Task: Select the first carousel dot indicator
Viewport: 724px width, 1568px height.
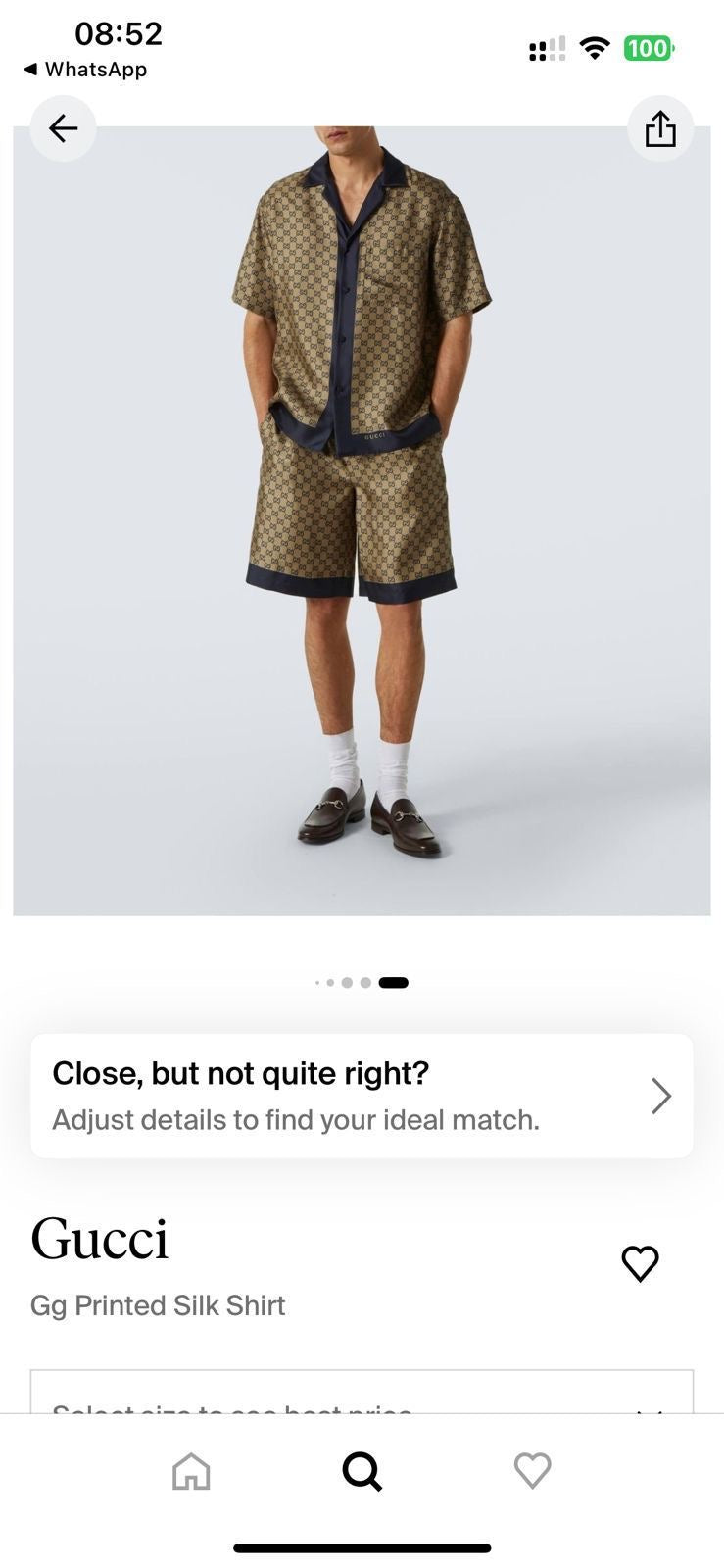Action: pos(318,981)
